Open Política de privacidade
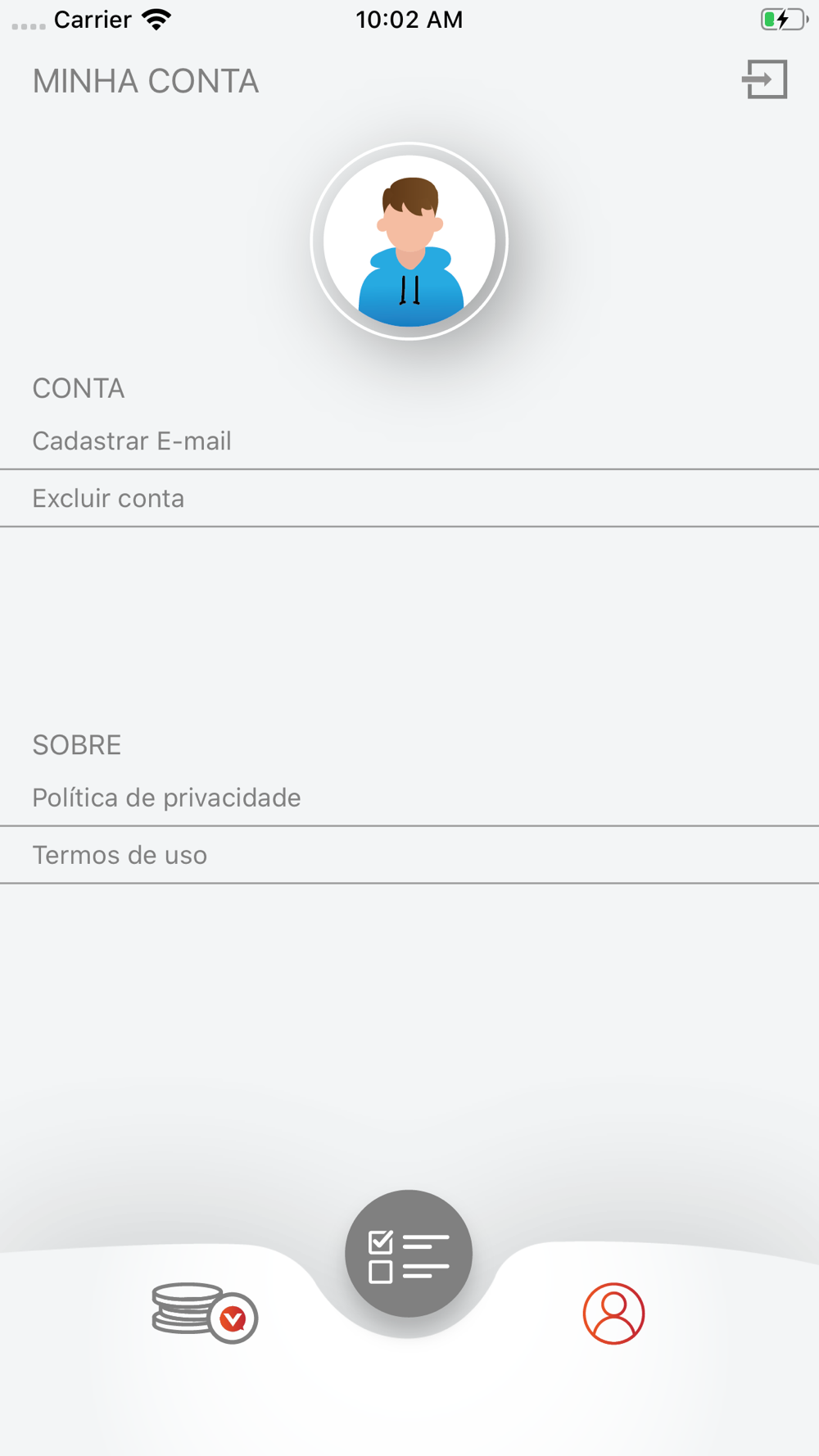819x1456 pixels. pos(409,798)
